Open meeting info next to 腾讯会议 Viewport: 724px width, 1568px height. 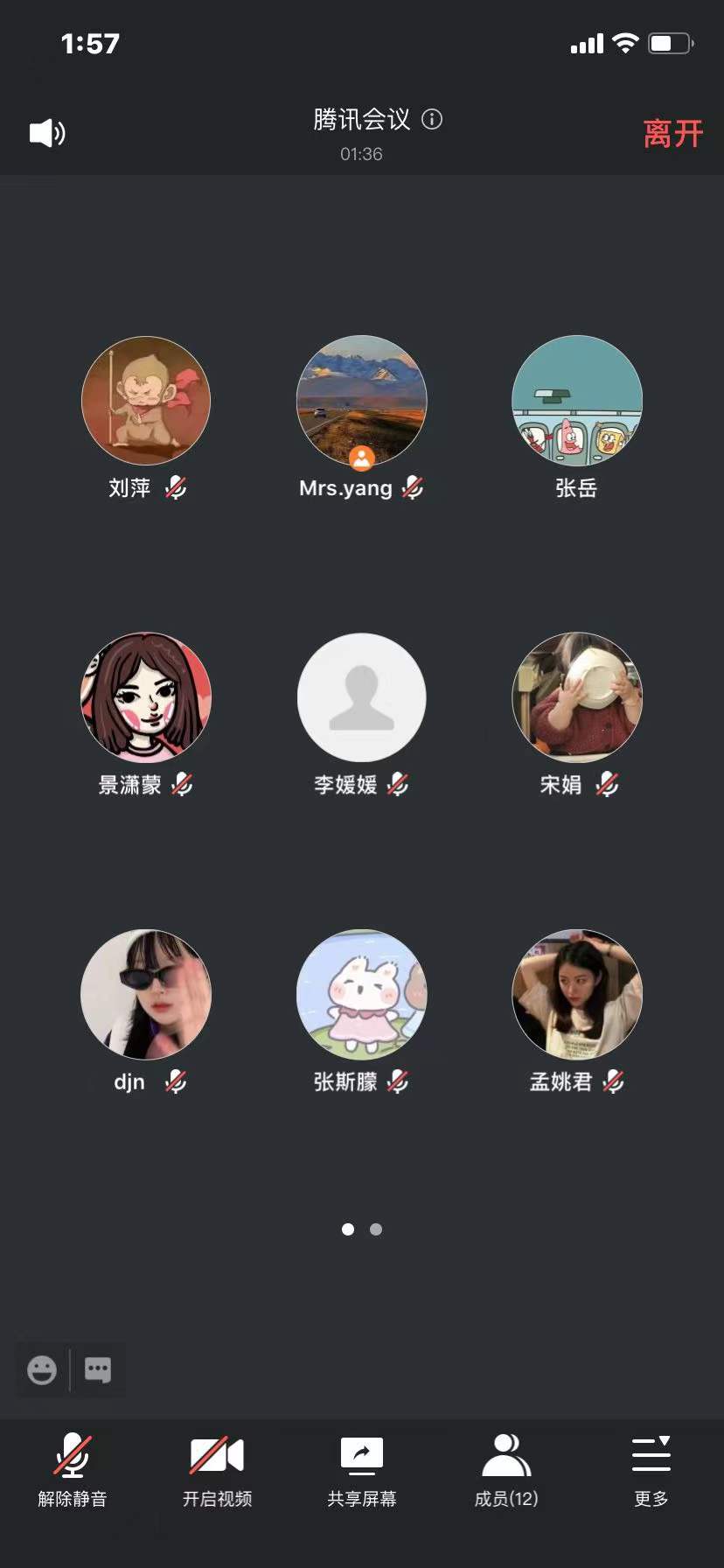[x=432, y=119]
